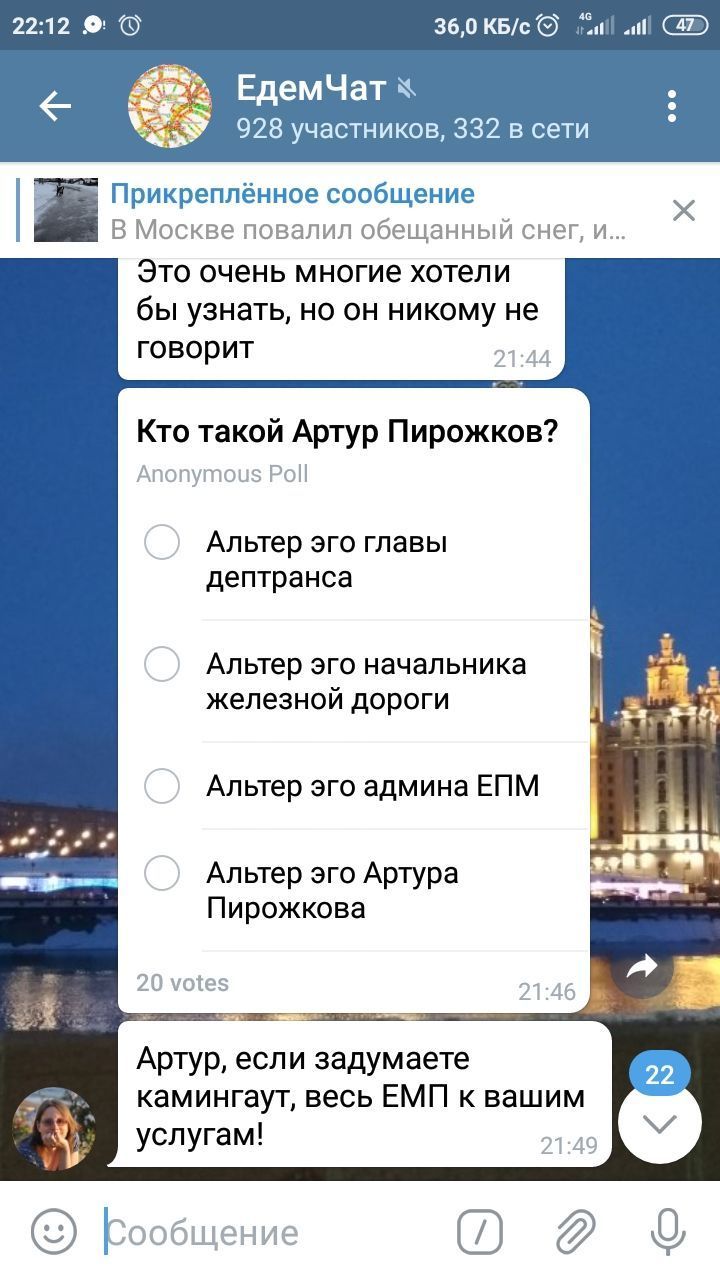Open the chat overflow menu
720x1280 pixels.
tap(672, 106)
